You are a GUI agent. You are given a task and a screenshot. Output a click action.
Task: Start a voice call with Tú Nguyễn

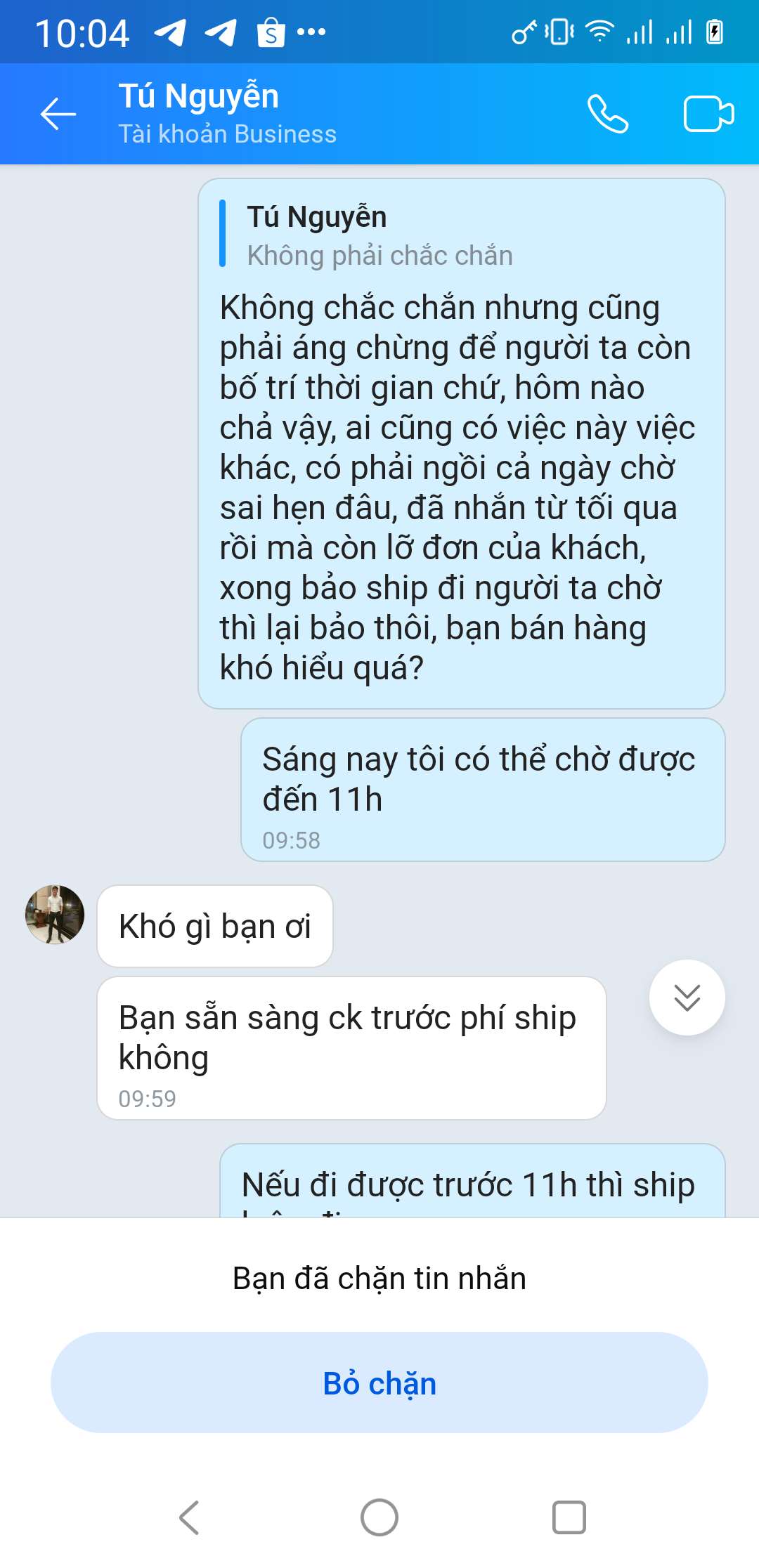pyautogui.click(x=608, y=114)
